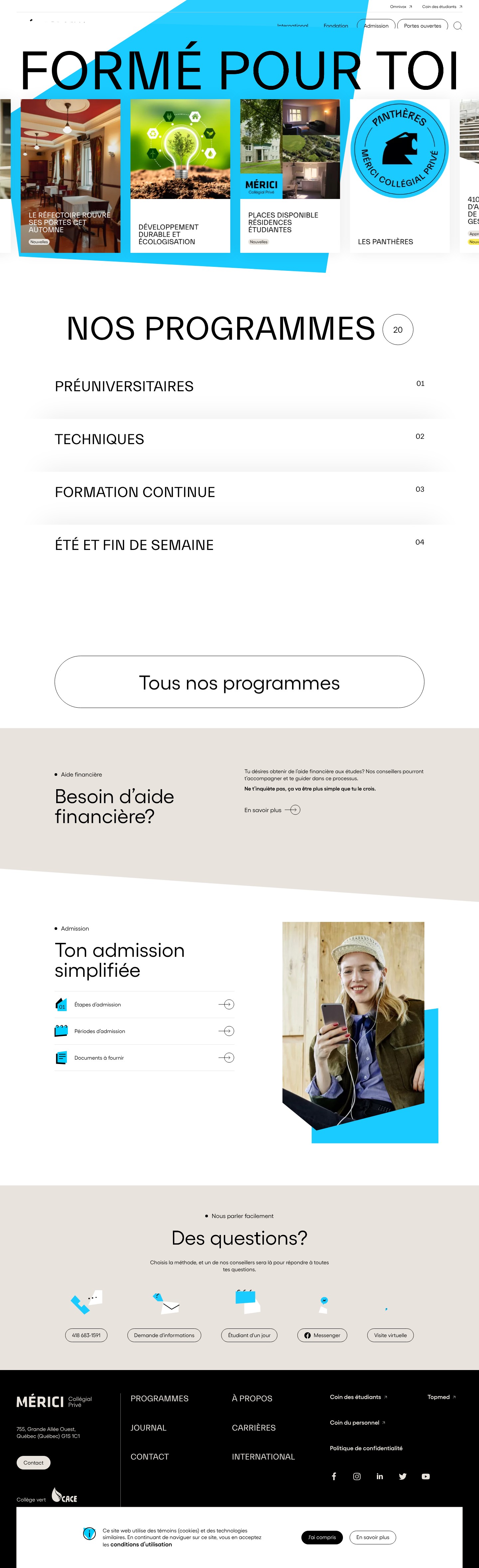
Task: Tap the Tous nos programmes button
Action: (x=239, y=682)
